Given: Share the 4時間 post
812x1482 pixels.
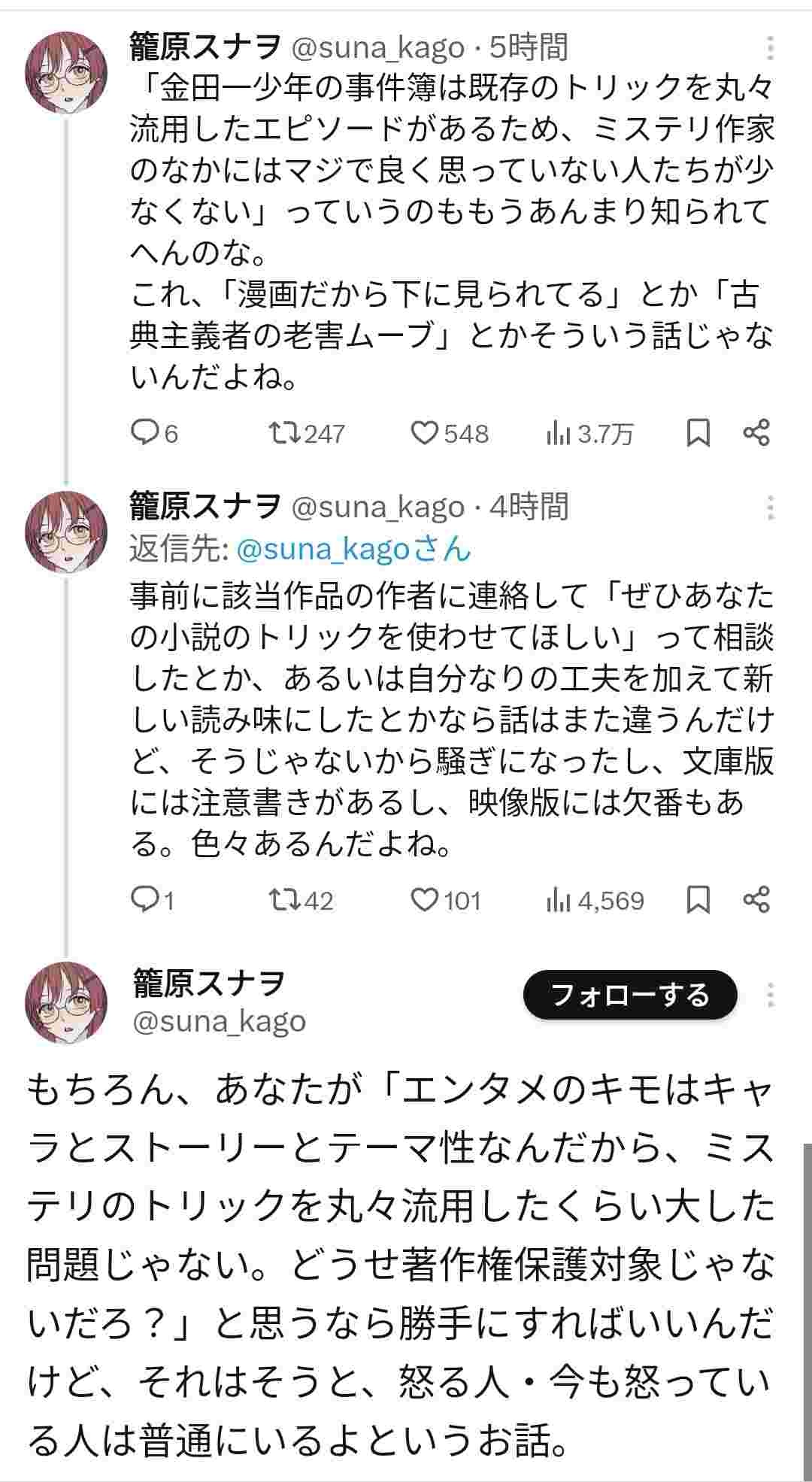Looking at the screenshot, I should tap(756, 900).
